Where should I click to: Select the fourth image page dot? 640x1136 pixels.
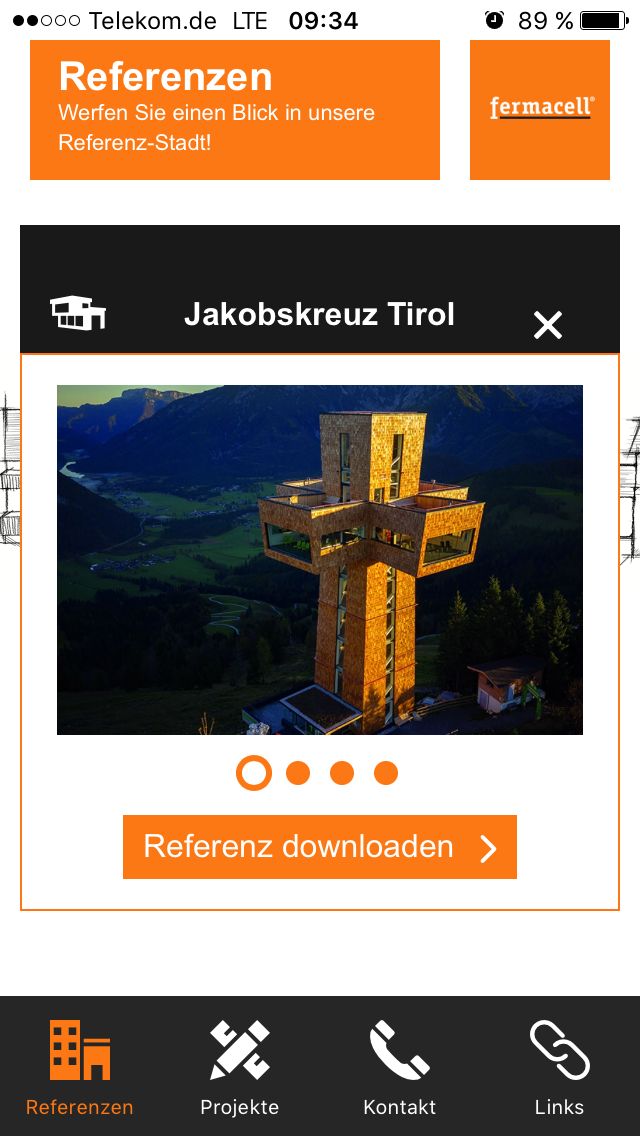(386, 773)
